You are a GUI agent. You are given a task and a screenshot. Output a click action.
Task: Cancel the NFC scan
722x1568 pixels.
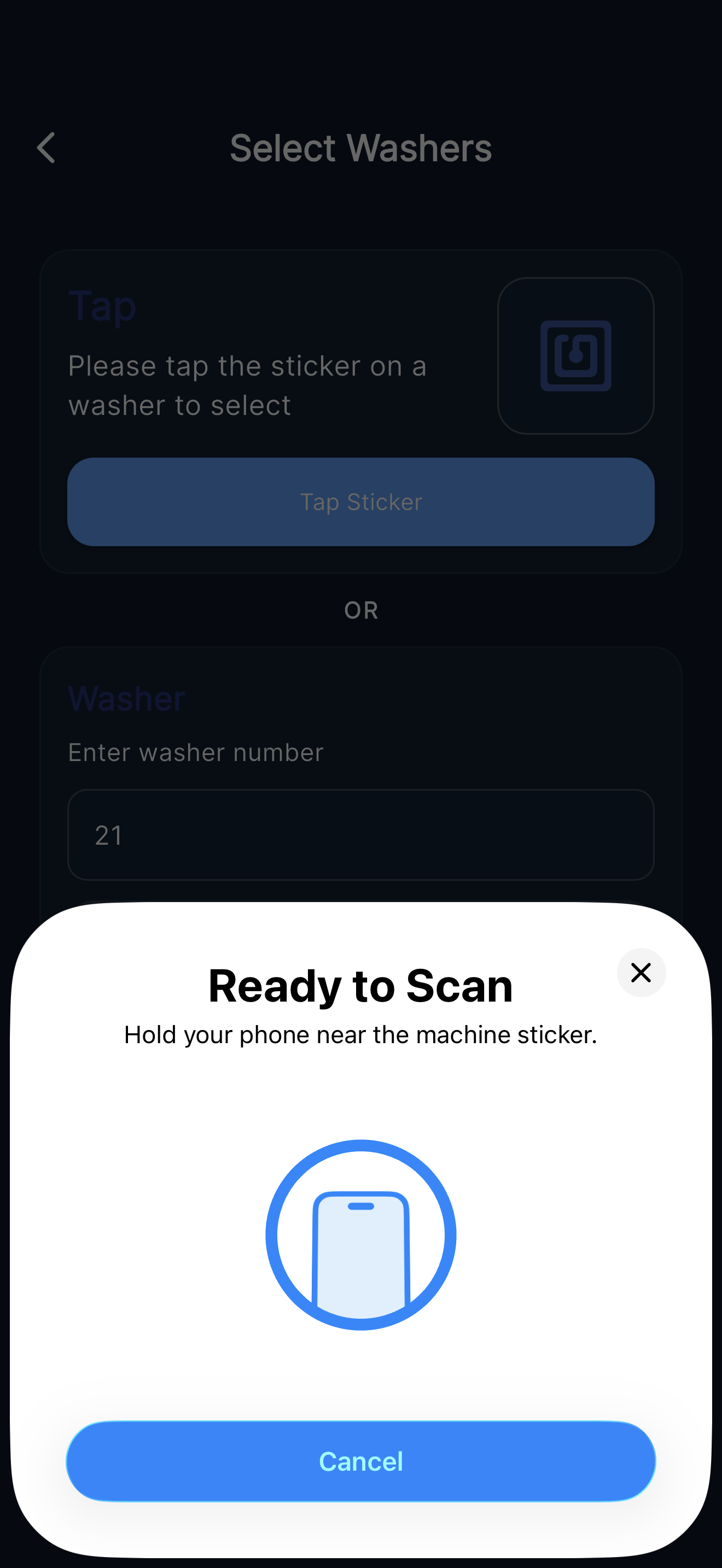[x=360, y=1461]
